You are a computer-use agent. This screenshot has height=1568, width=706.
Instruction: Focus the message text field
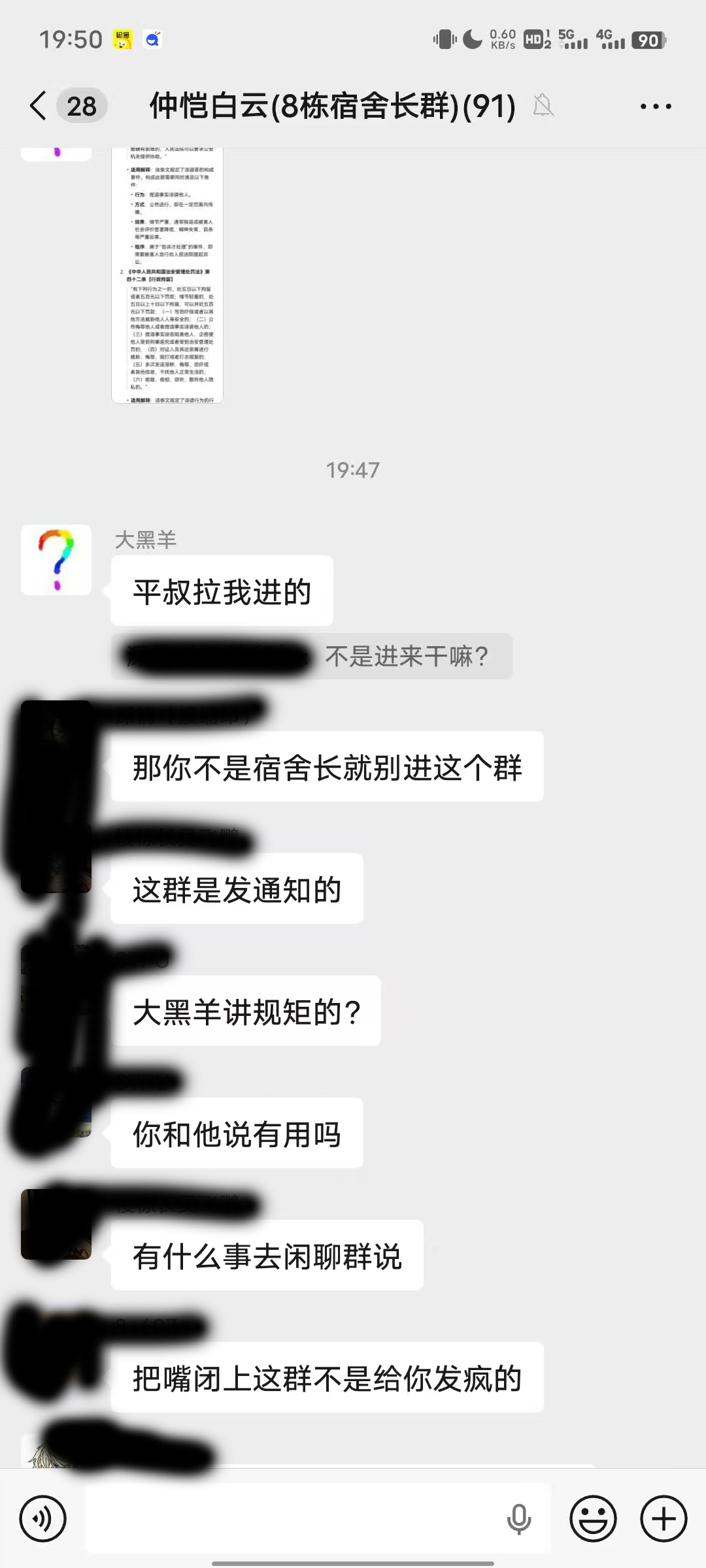tap(294, 1519)
